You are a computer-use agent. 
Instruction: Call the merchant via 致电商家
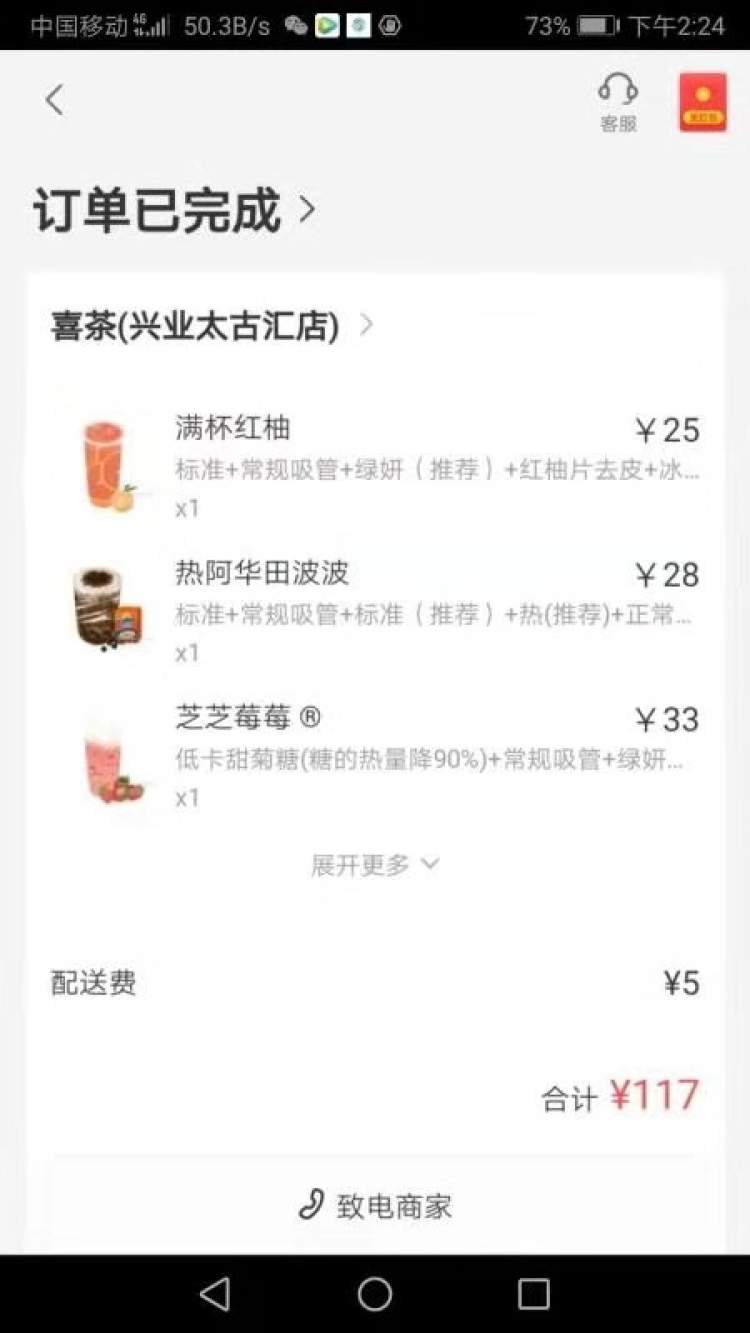click(x=375, y=1206)
